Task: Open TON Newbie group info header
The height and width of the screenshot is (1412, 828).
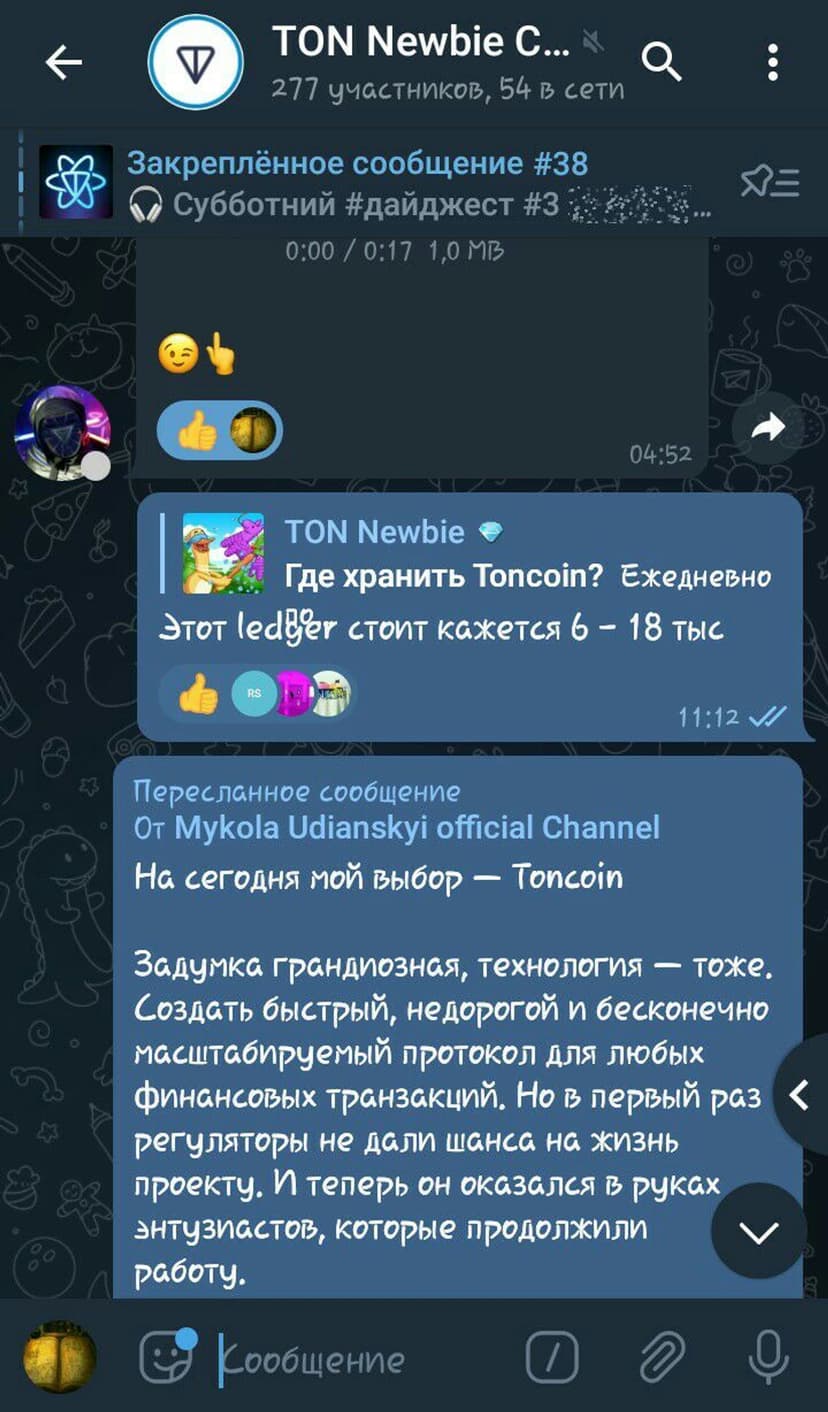Action: [420, 62]
